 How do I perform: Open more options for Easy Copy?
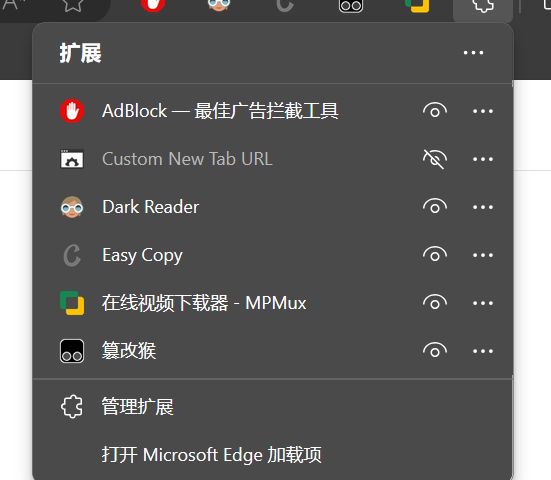[x=483, y=255]
